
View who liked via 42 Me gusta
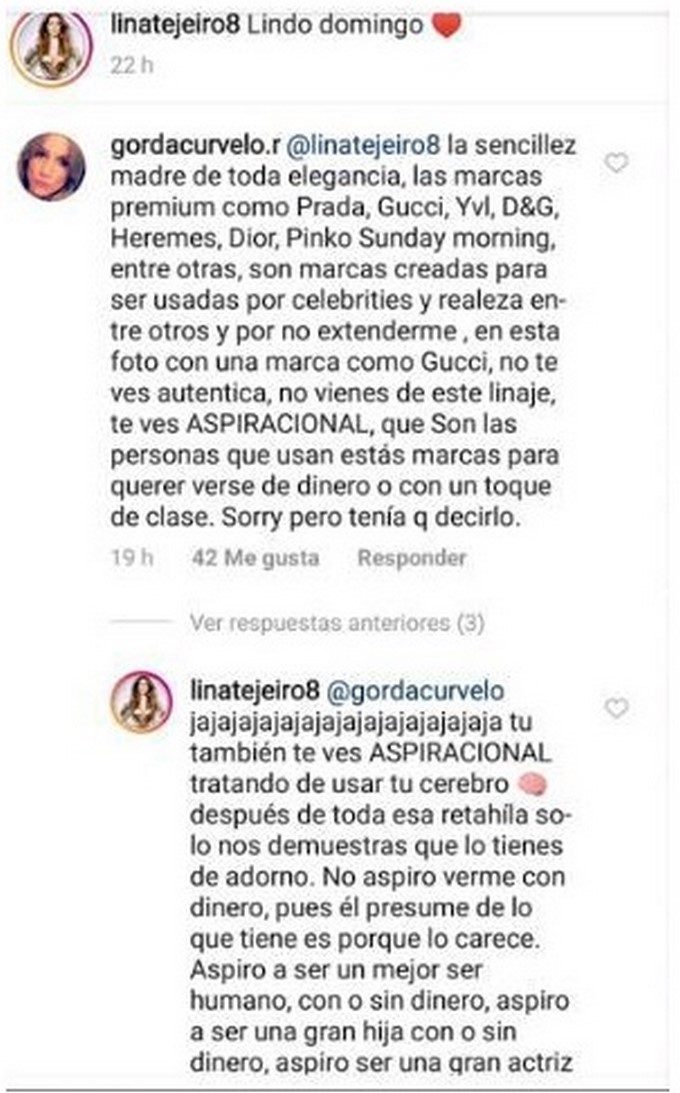click(x=258, y=558)
